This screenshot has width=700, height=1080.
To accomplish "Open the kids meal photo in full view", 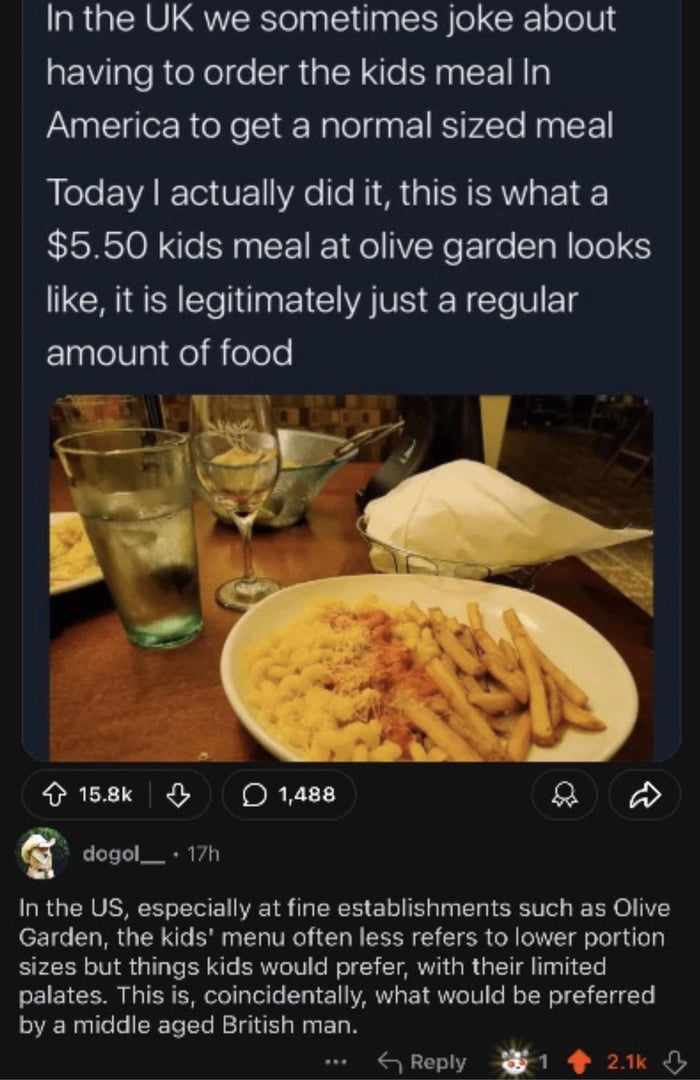I will 350,578.
